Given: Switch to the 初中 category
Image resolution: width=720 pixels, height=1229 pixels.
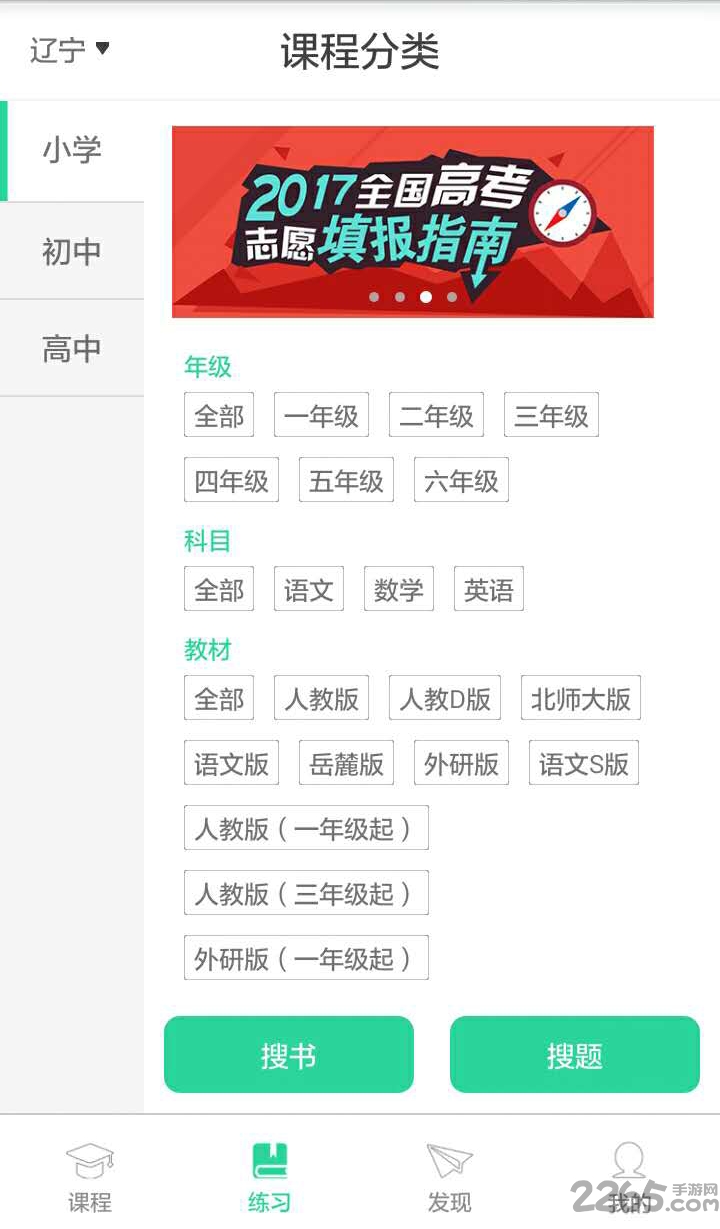Looking at the screenshot, I should point(72,251).
